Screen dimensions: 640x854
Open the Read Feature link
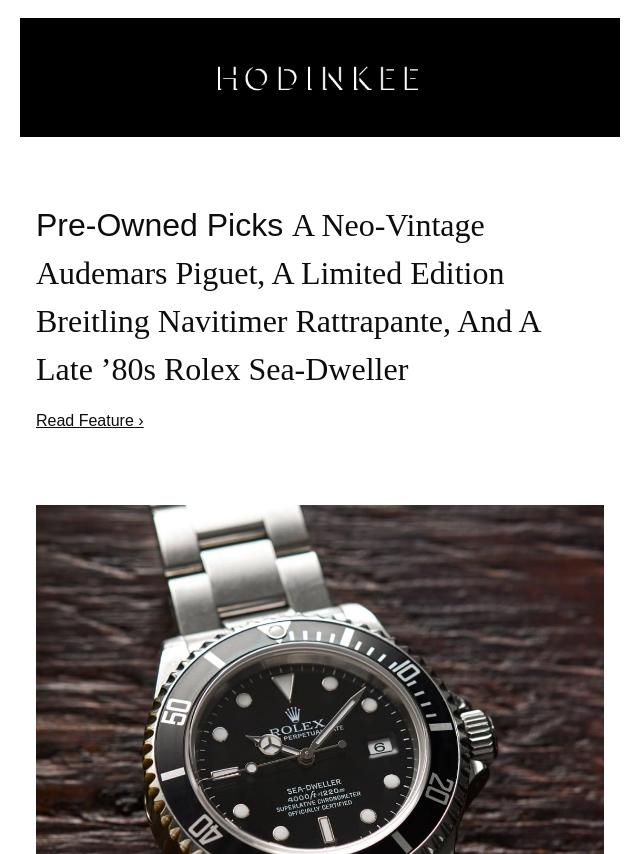tap(89, 421)
